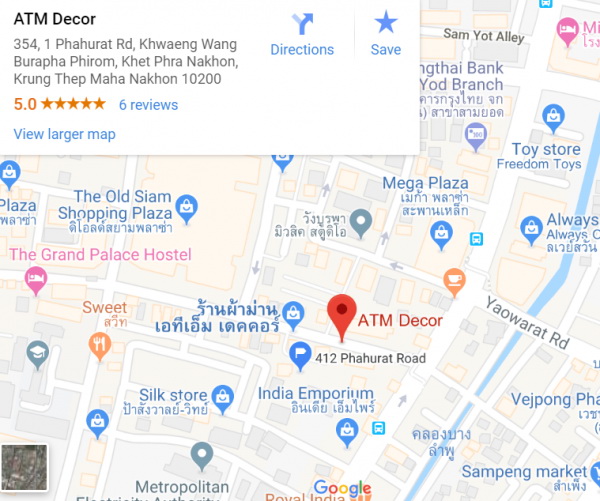Screen dimensions: 600x501
Task: Open the Metropolitan Electricity Authority marker
Action: tap(202, 455)
